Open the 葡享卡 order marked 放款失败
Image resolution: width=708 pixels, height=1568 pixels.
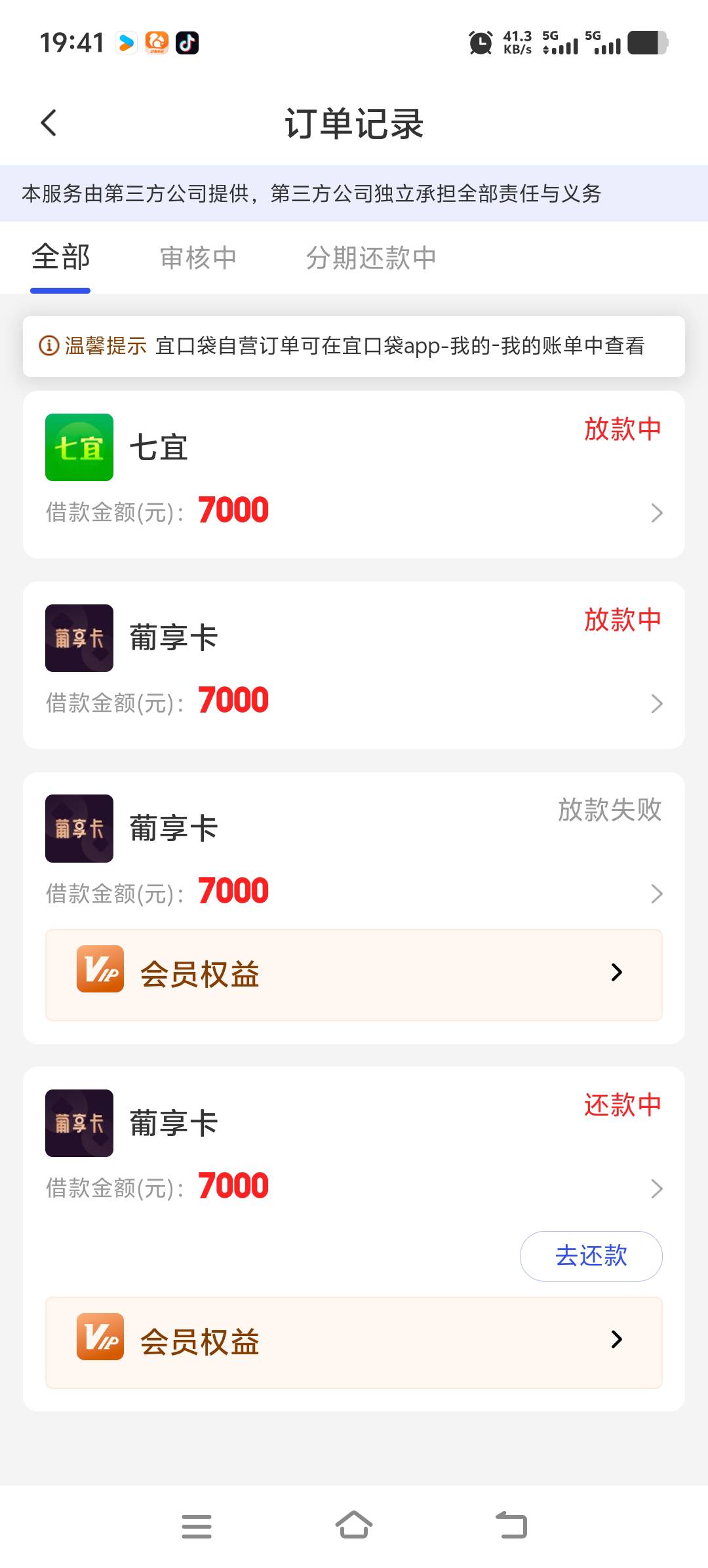pos(354,849)
